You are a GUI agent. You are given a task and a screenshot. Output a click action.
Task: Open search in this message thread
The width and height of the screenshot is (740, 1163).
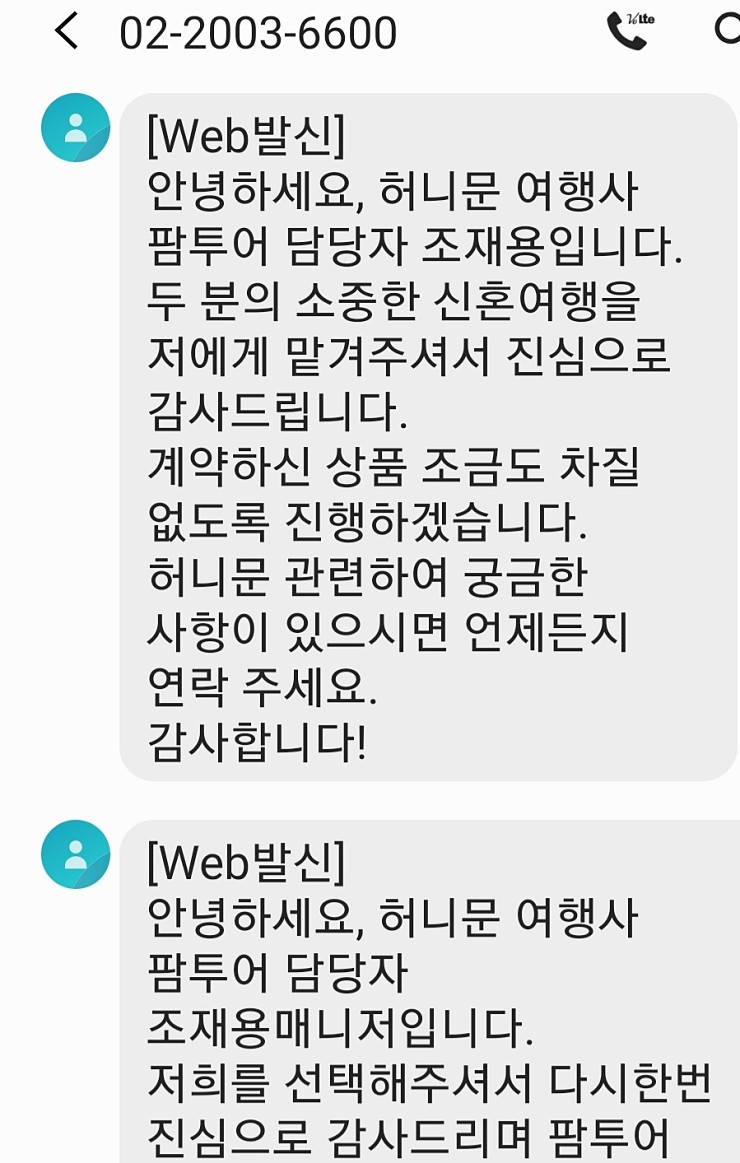(x=727, y=30)
